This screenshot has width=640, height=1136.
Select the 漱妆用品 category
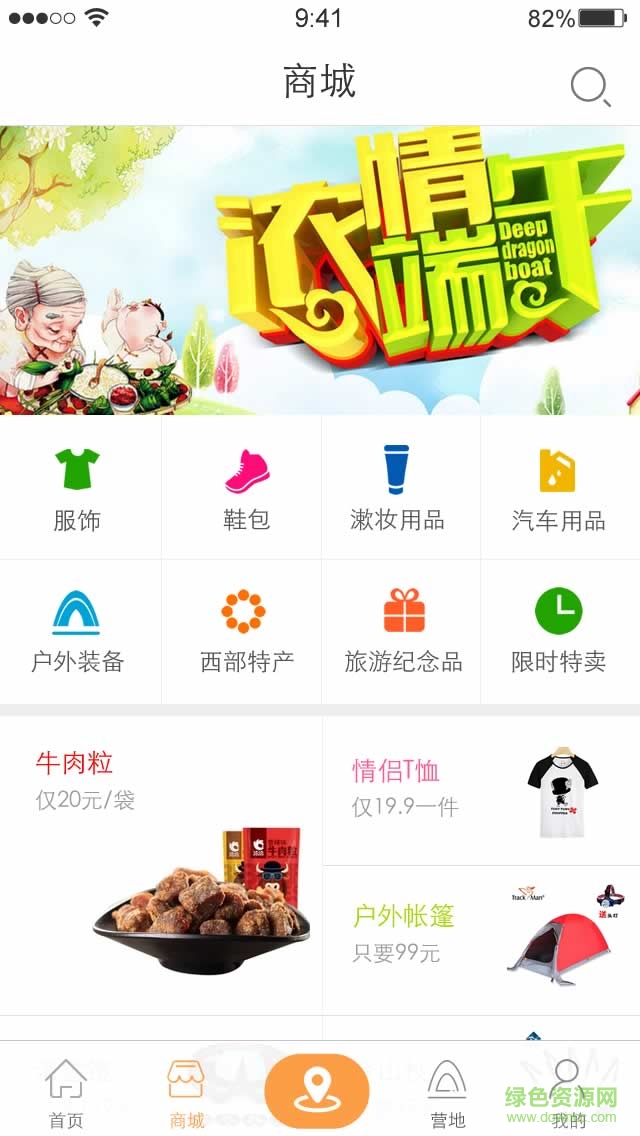click(x=397, y=488)
